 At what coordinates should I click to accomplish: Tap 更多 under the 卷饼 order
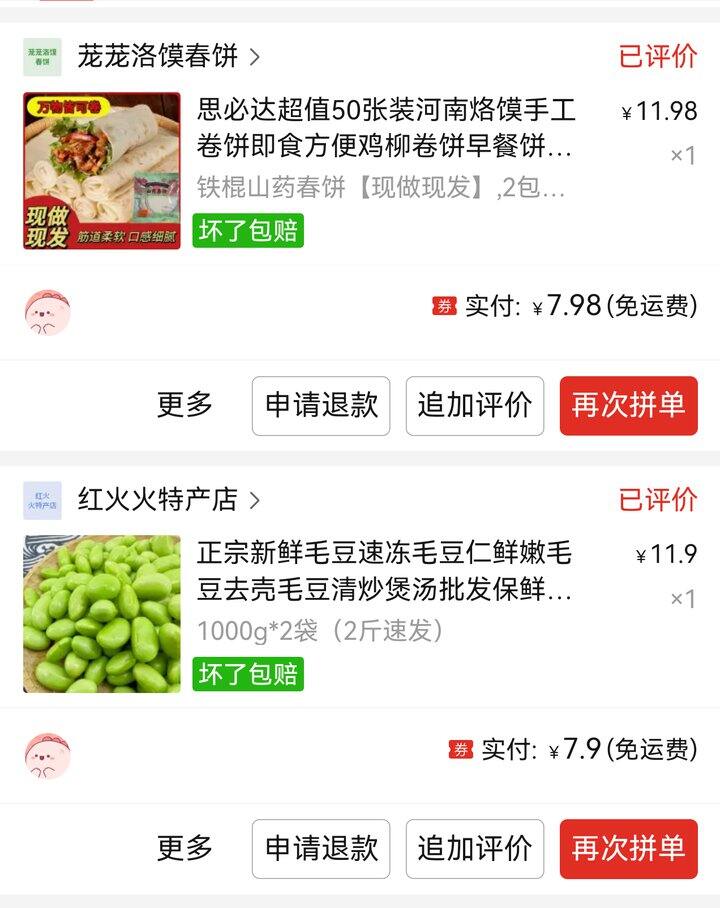(185, 405)
